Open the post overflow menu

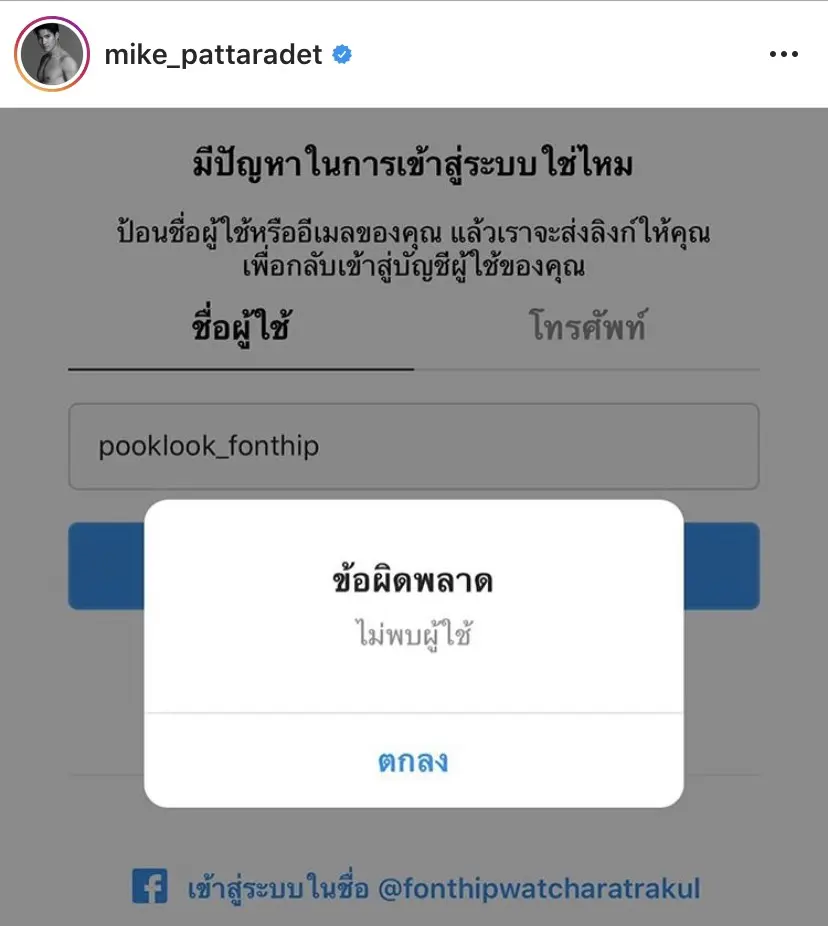tap(783, 55)
